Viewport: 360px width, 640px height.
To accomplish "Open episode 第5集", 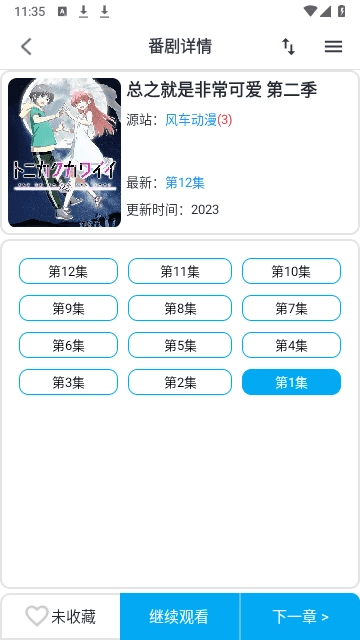I will (x=180, y=345).
